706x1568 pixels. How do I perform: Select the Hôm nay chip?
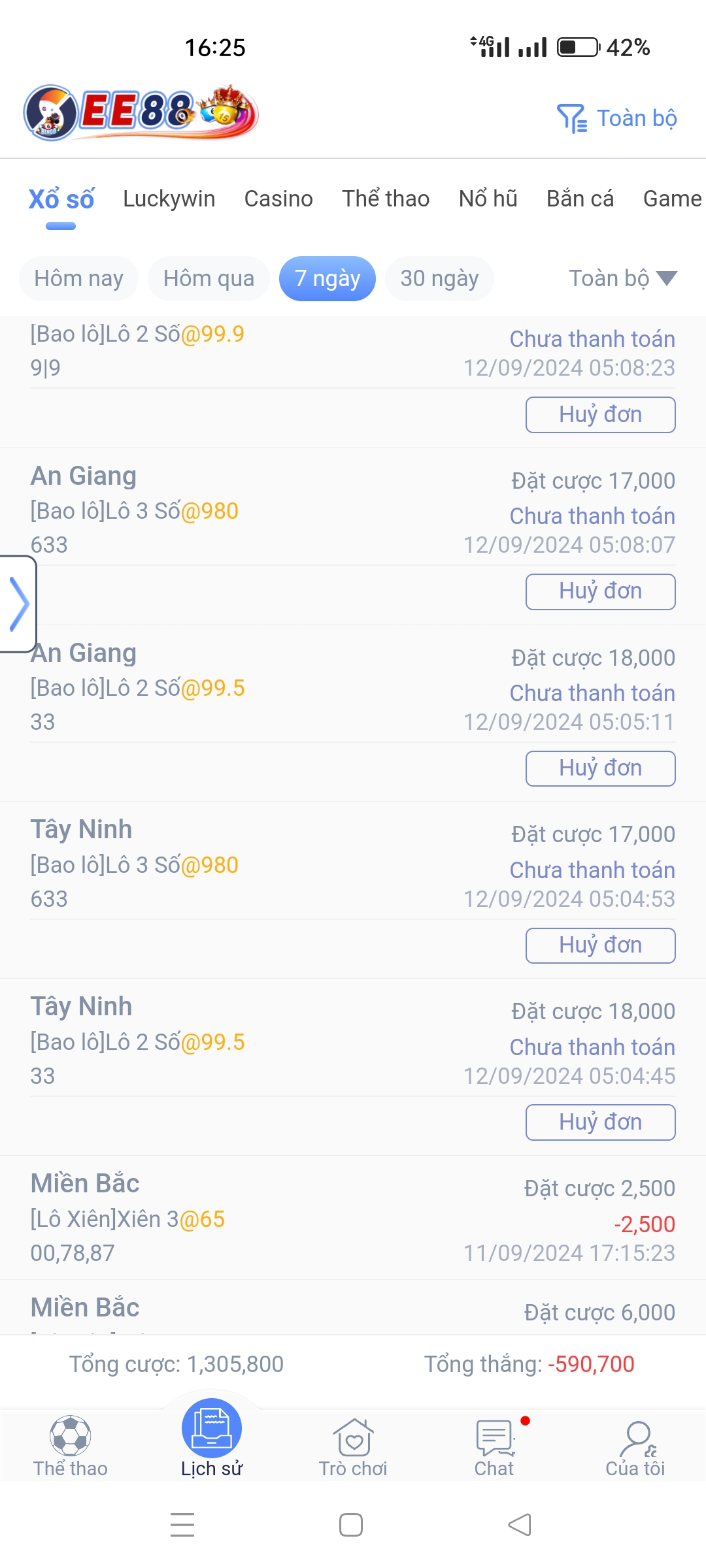coord(78,278)
